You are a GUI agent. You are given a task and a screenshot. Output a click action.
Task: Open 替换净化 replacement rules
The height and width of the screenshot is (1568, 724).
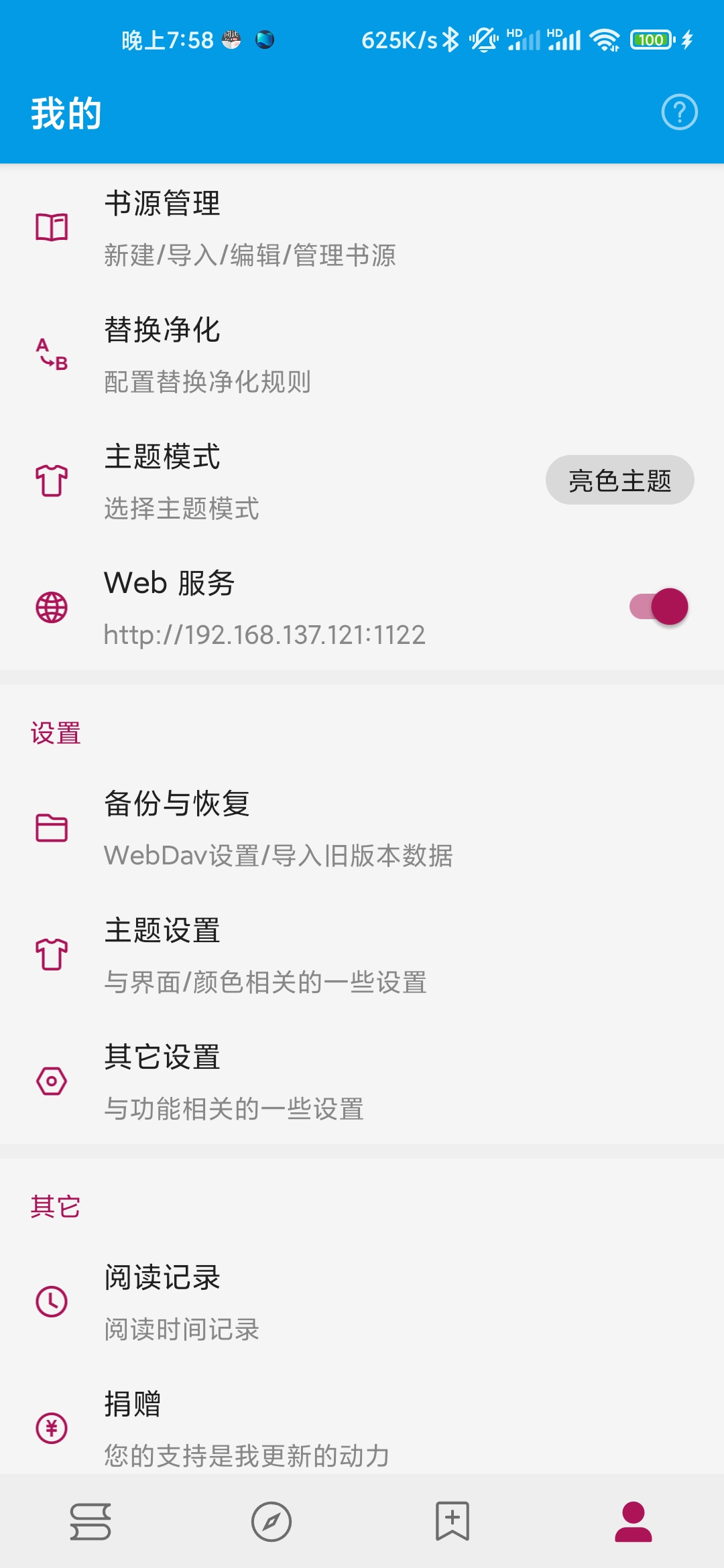[362, 354]
